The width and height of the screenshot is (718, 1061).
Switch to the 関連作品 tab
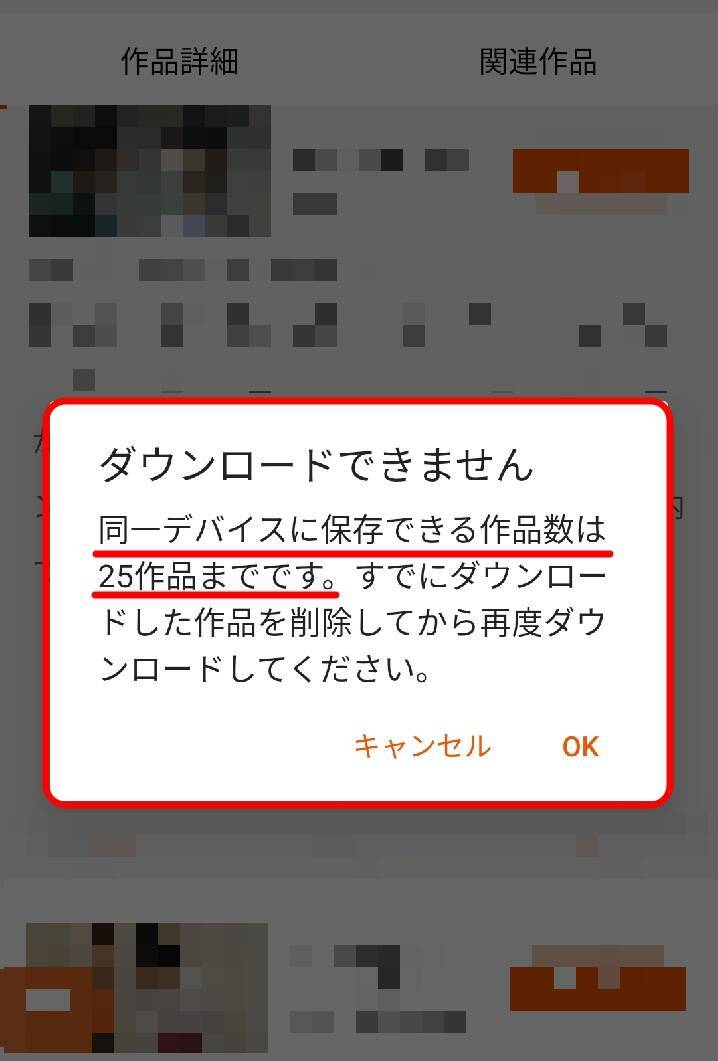pos(538,62)
